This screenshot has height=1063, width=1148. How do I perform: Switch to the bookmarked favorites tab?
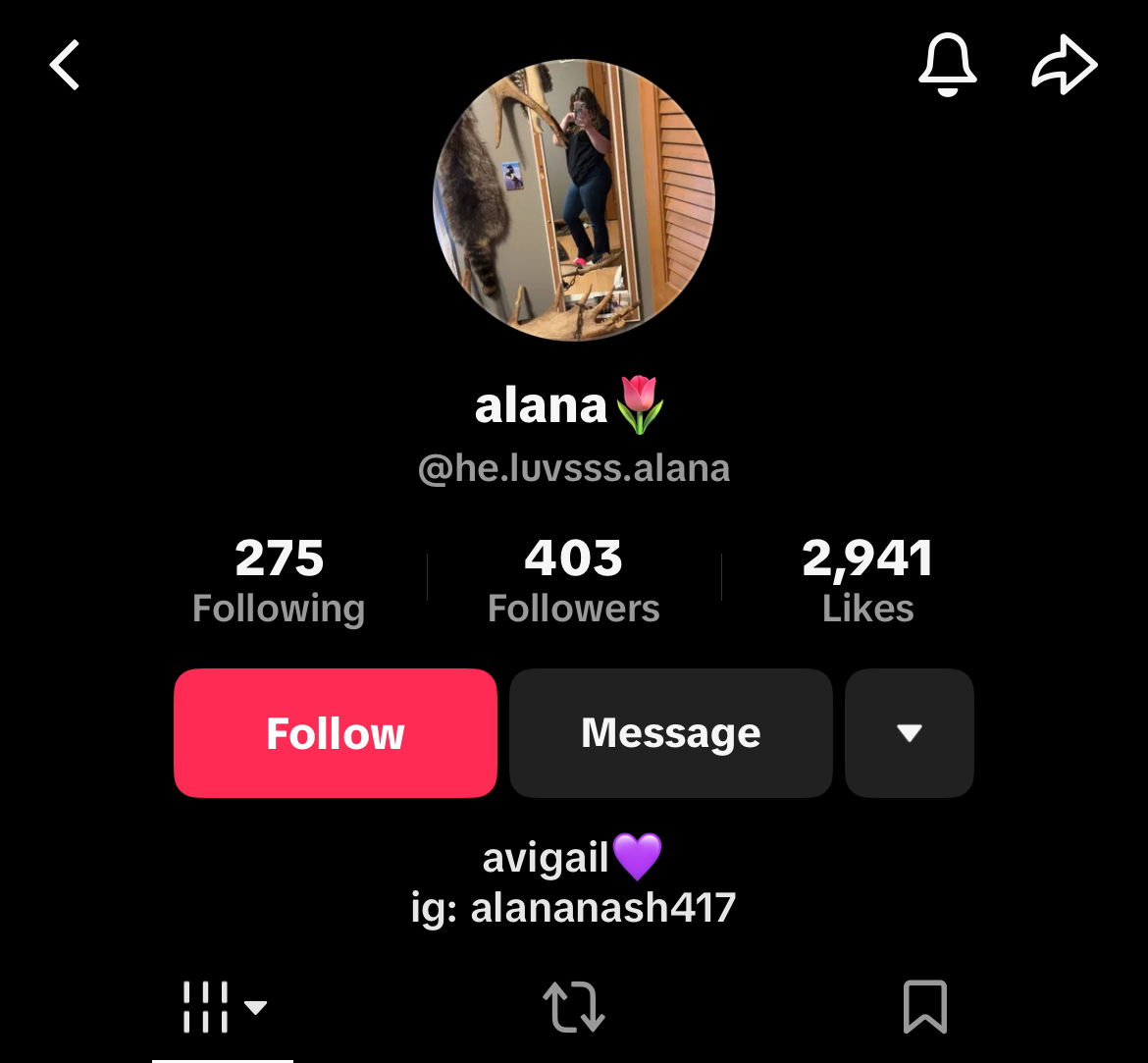[x=924, y=1007]
